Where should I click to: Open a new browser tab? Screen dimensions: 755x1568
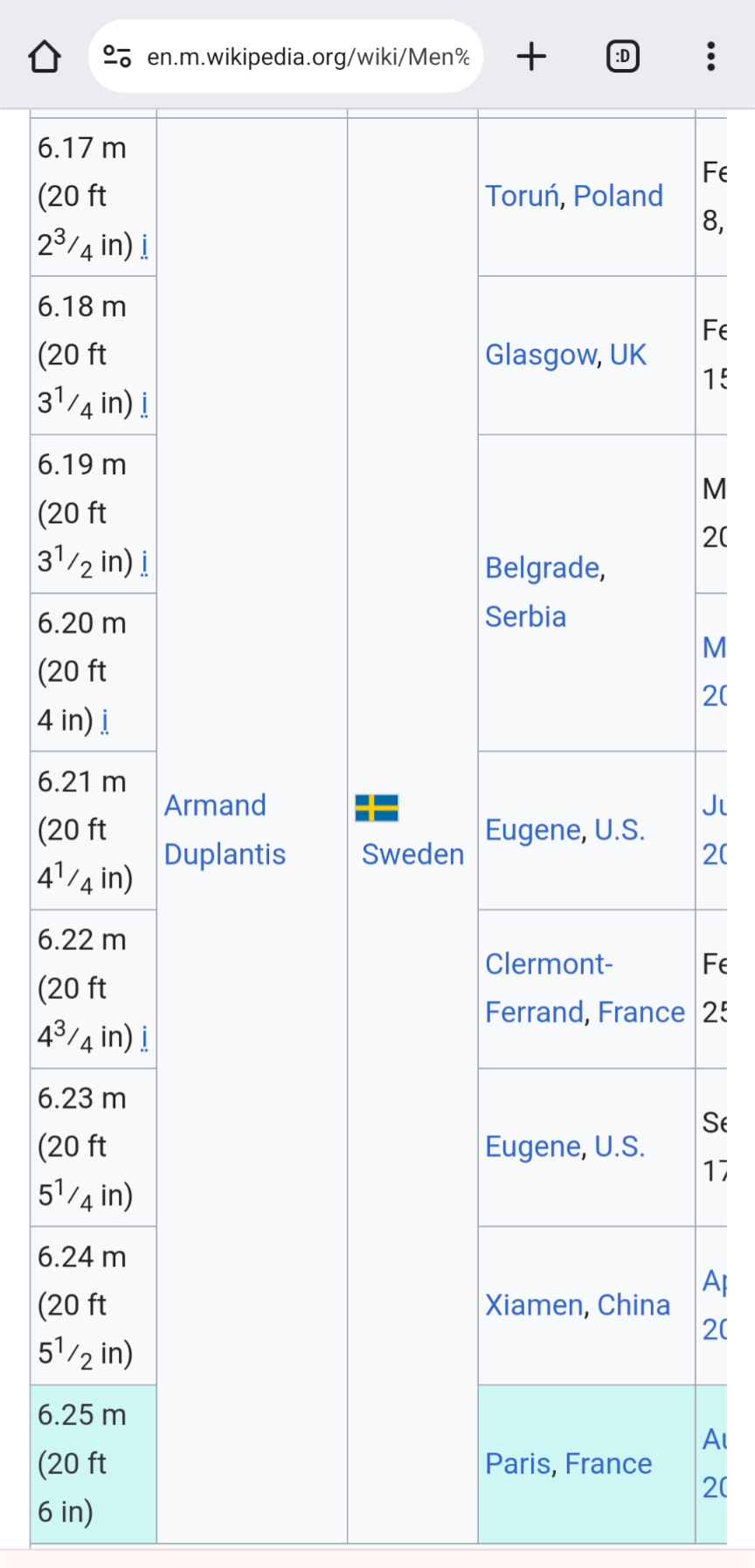531,57
